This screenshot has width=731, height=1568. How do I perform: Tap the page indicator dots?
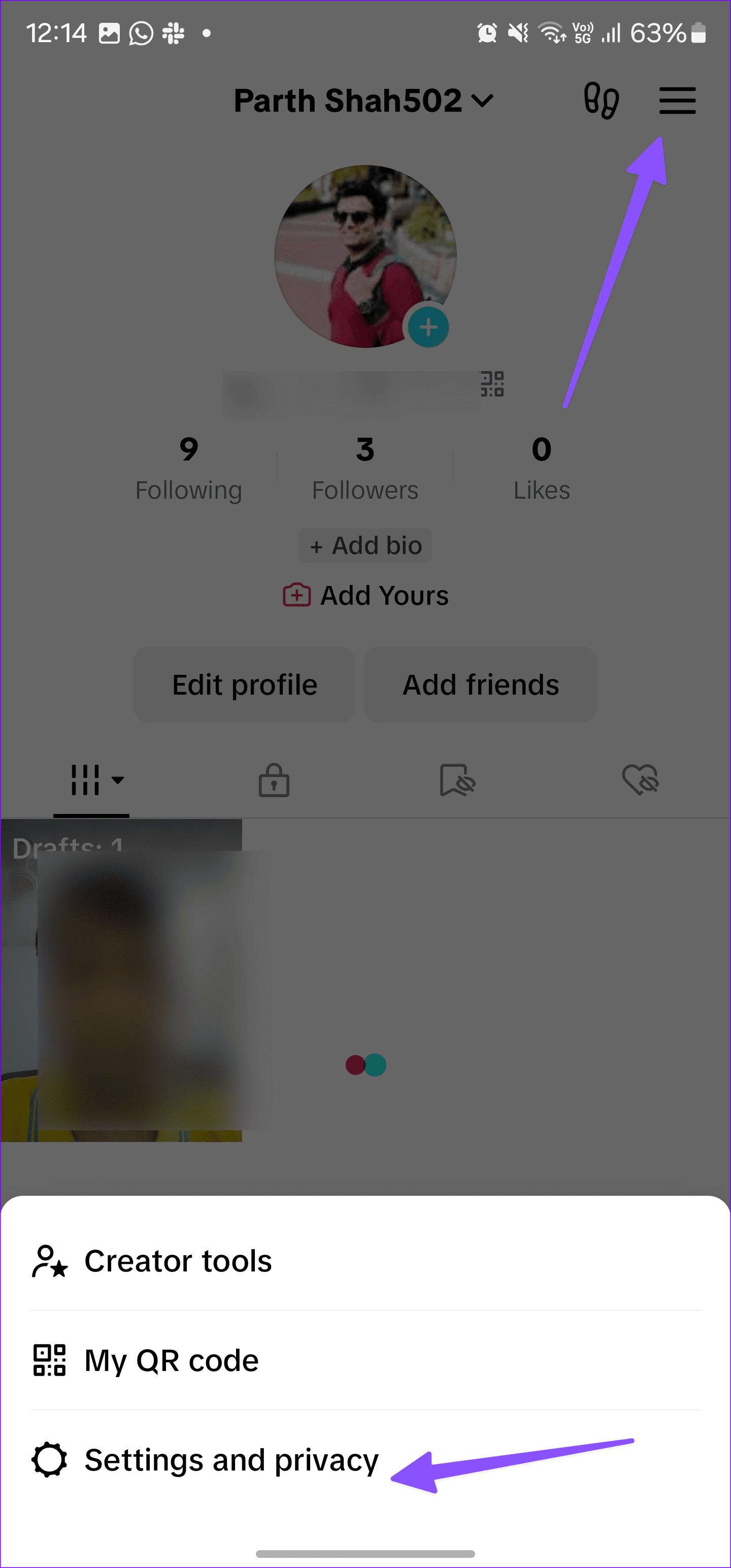[x=365, y=1065]
